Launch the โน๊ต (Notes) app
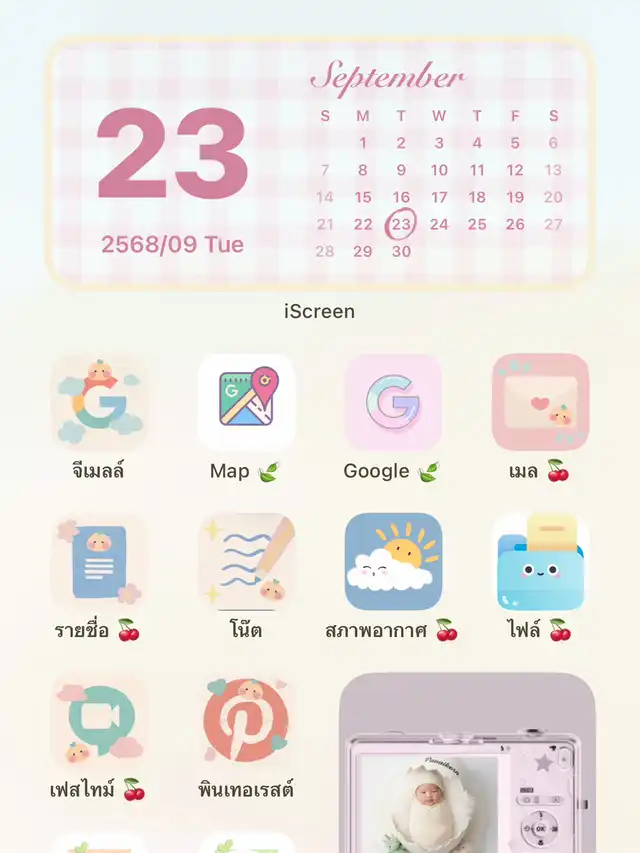 (x=246, y=562)
